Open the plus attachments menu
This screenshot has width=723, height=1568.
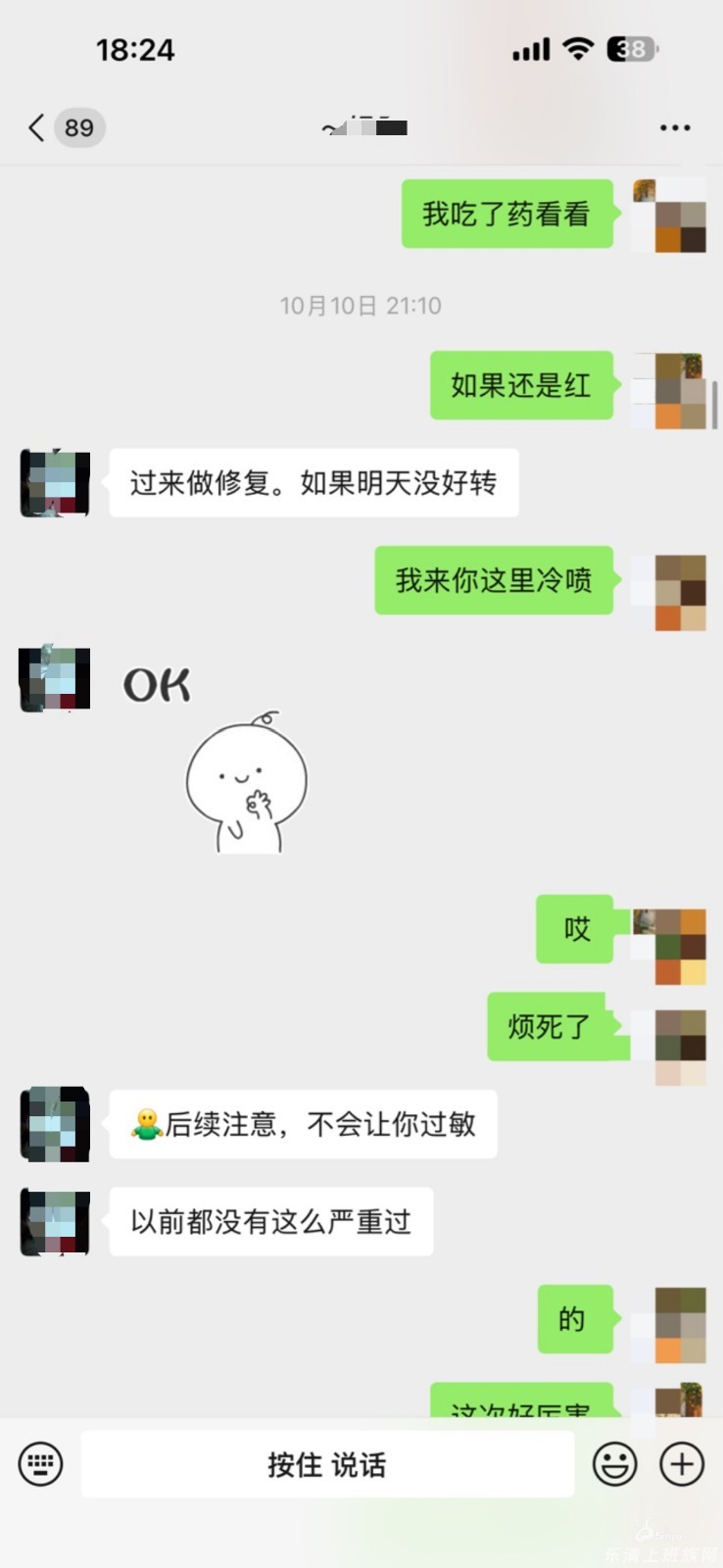(682, 1464)
